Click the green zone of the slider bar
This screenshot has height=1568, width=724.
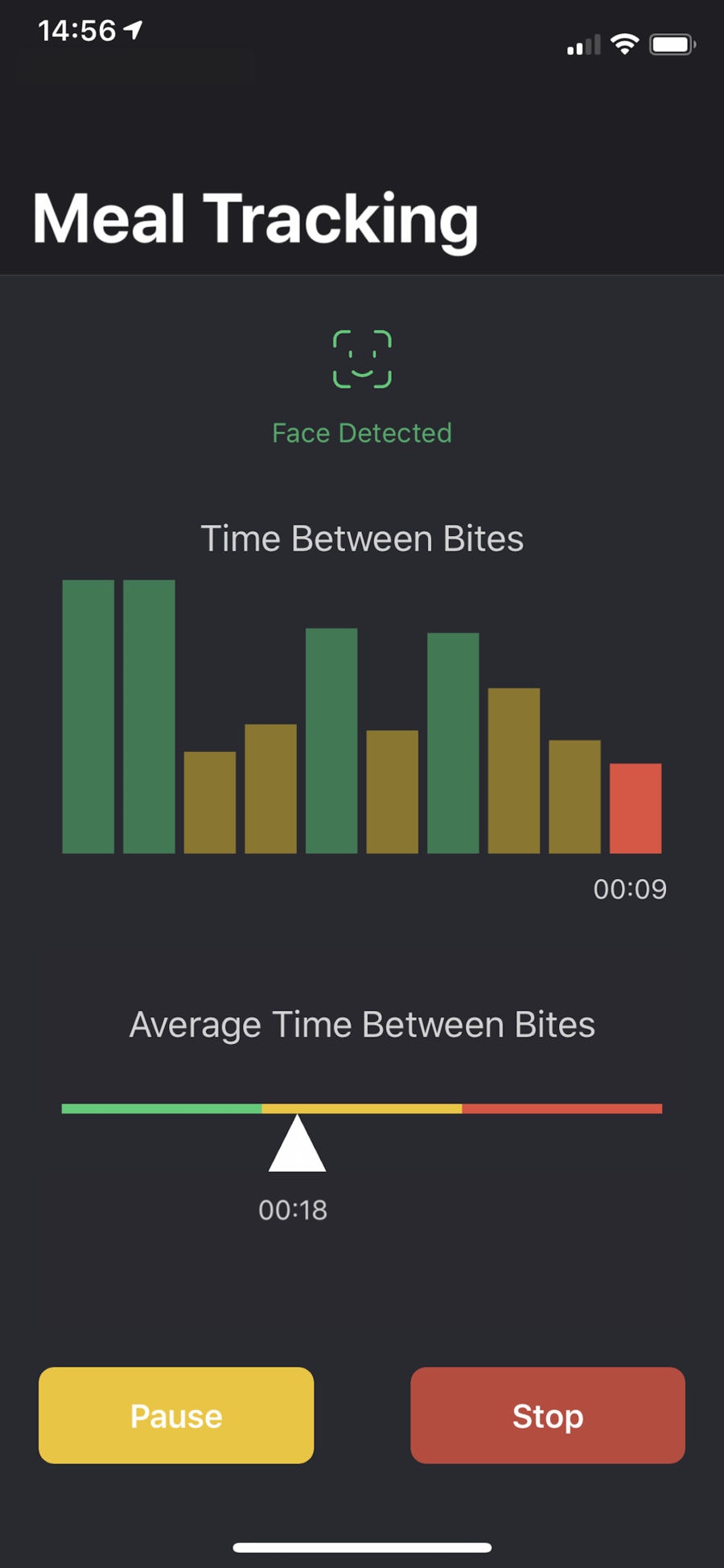pos(161,1108)
